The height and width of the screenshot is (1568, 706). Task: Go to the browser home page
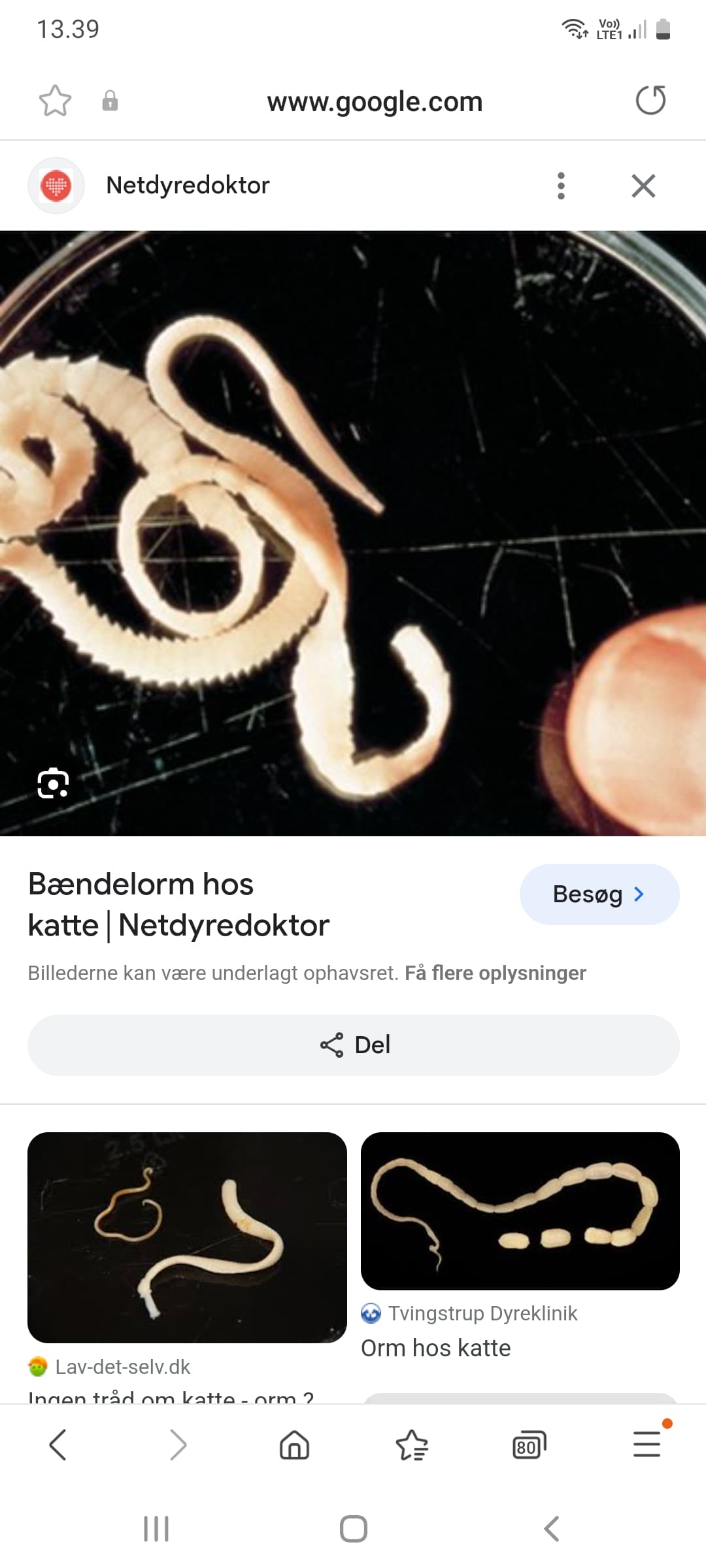294,1445
